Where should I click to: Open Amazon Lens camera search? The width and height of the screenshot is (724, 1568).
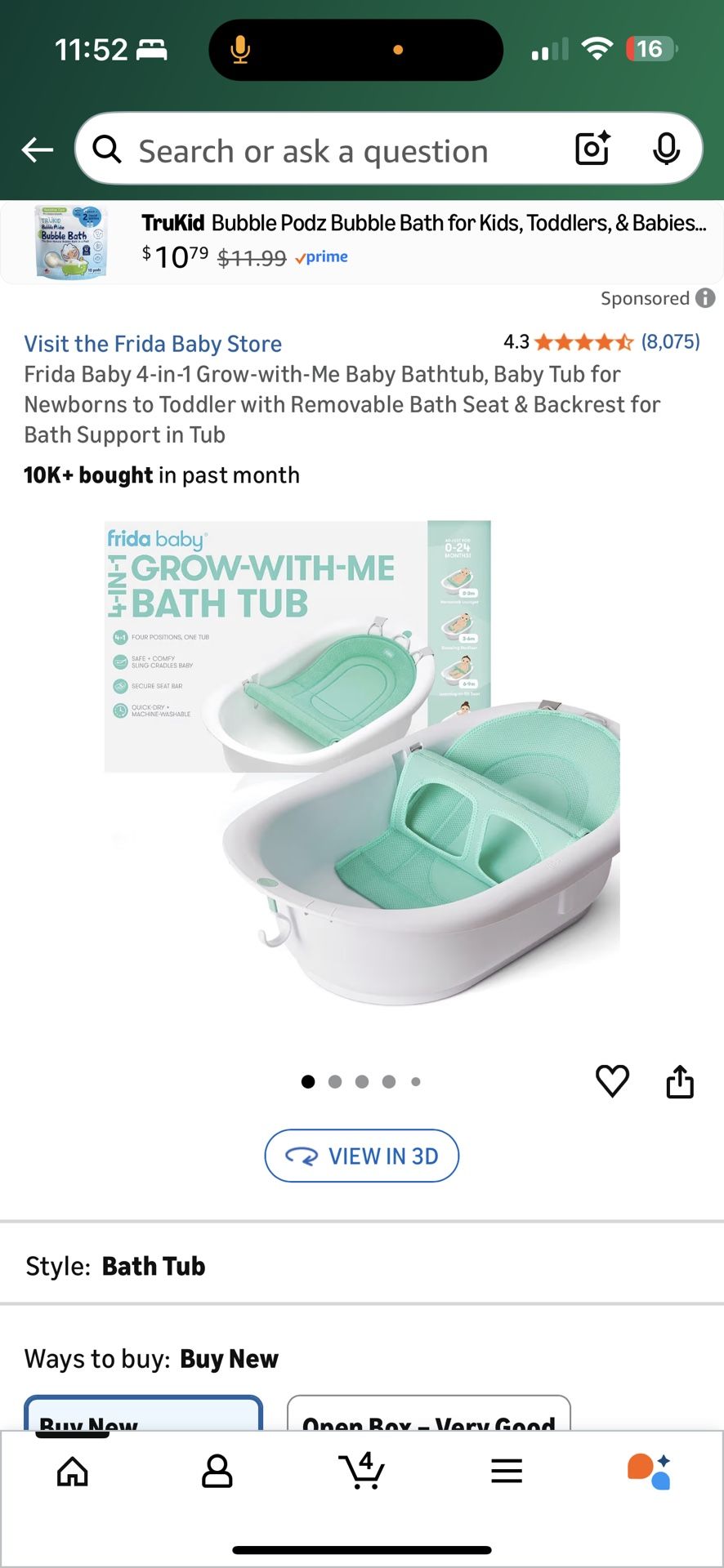point(592,149)
